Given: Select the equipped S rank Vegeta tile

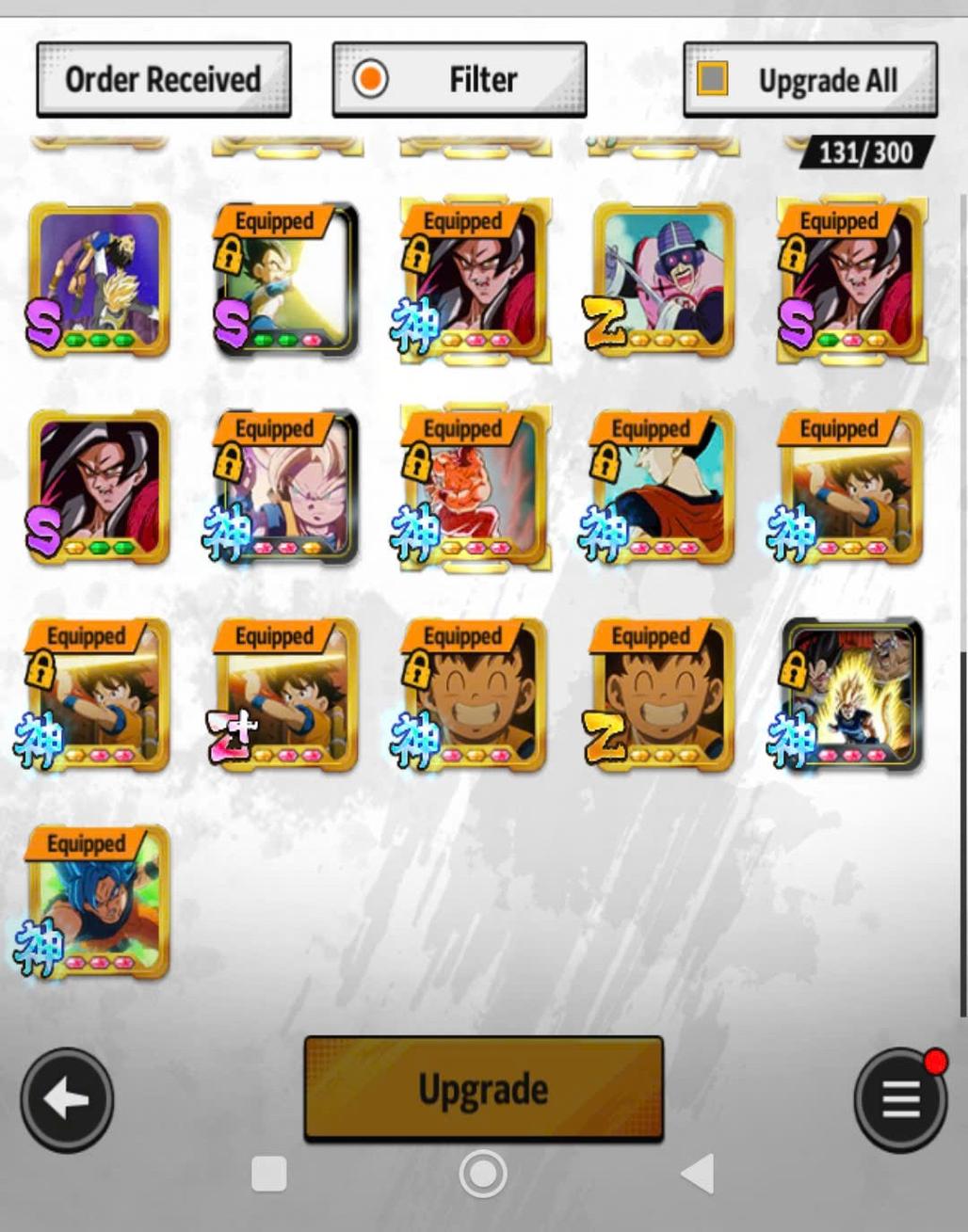Looking at the screenshot, I should pos(286,280).
